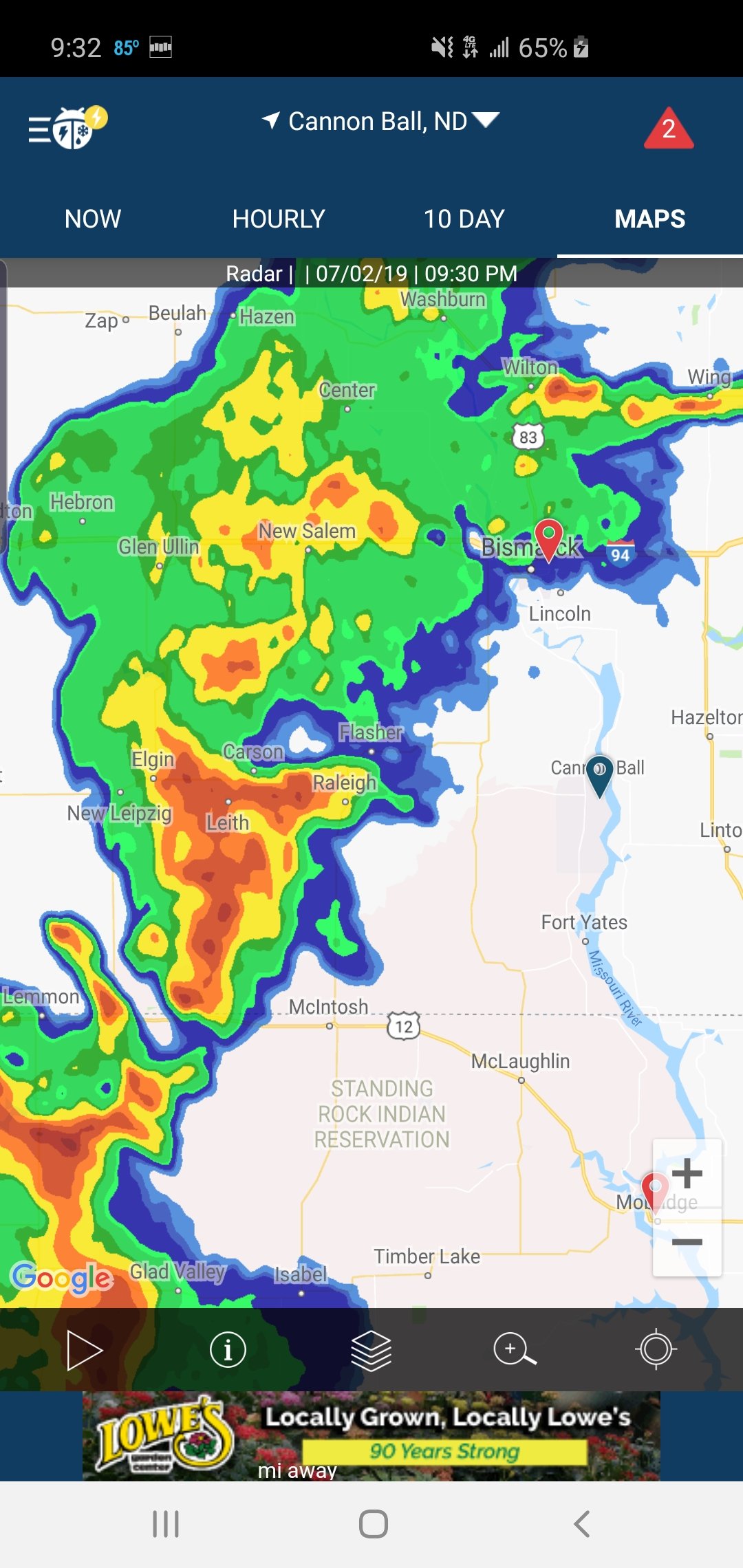Open the radar info legend
743x1568 pixels.
coord(228,1350)
